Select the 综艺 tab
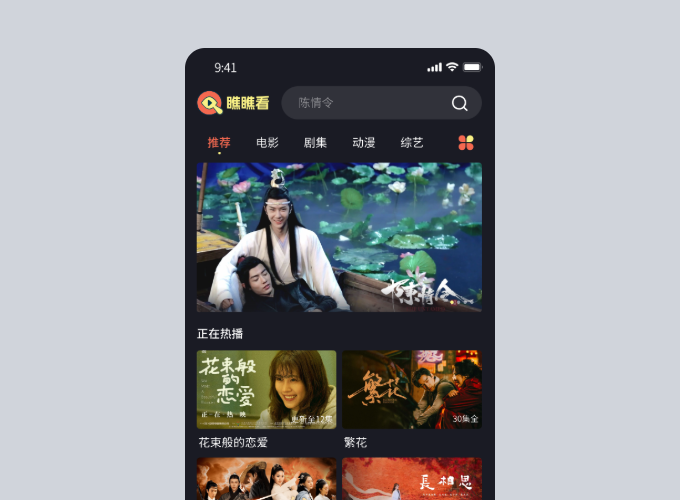 tap(412, 143)
